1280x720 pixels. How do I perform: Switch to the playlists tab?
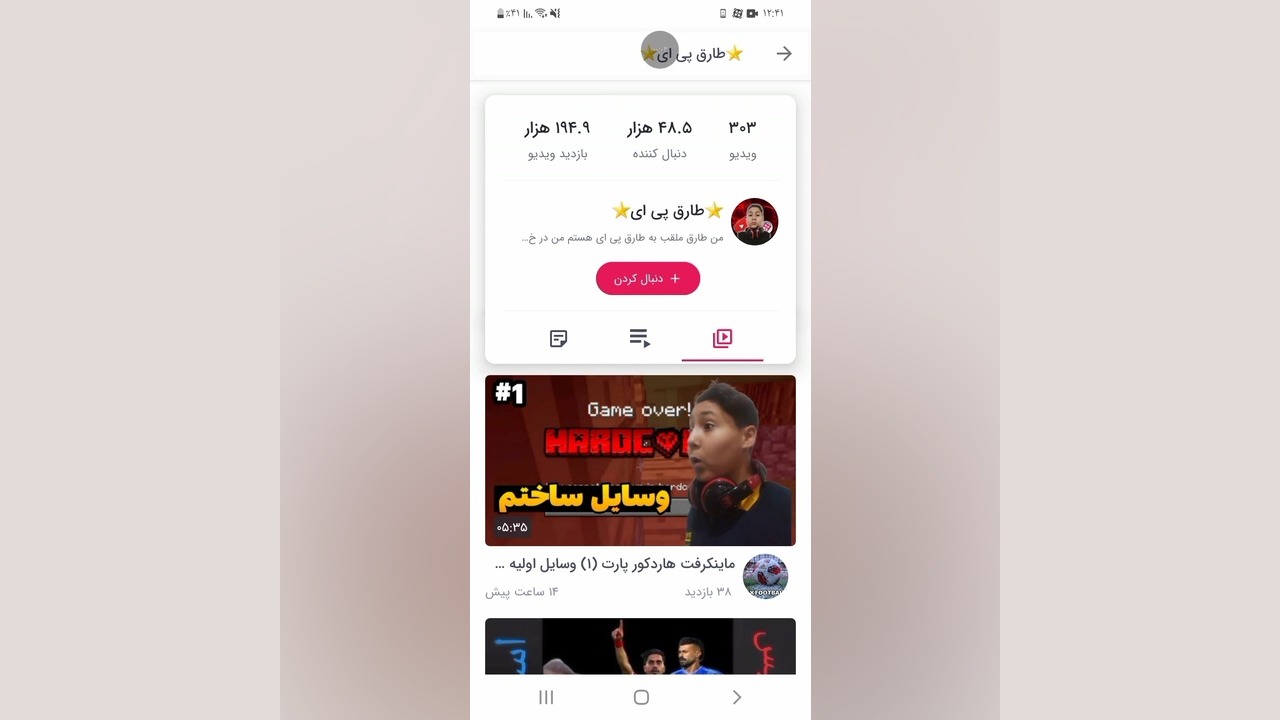[x=640, y=339]
